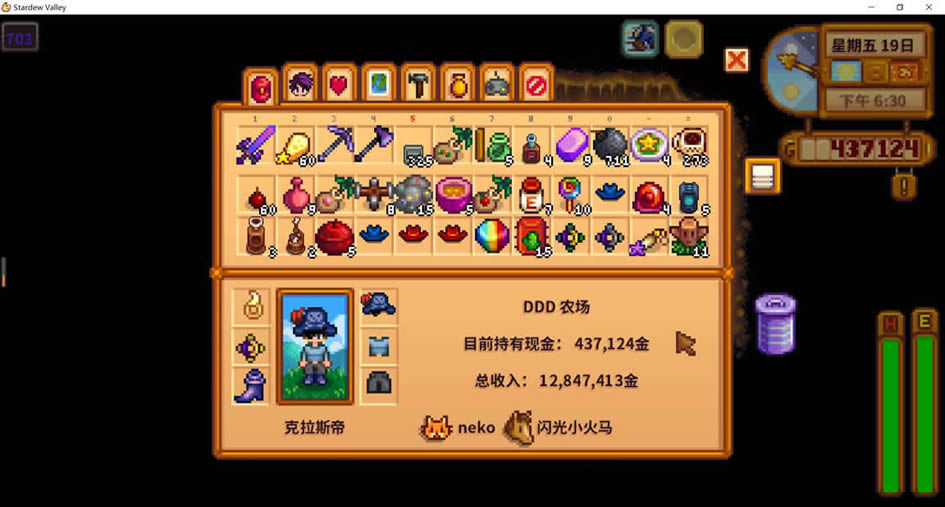This screenshot has height=507, width=945.
Task: Select the purple sword in the first slot
Action: click(x=256, y=146)
